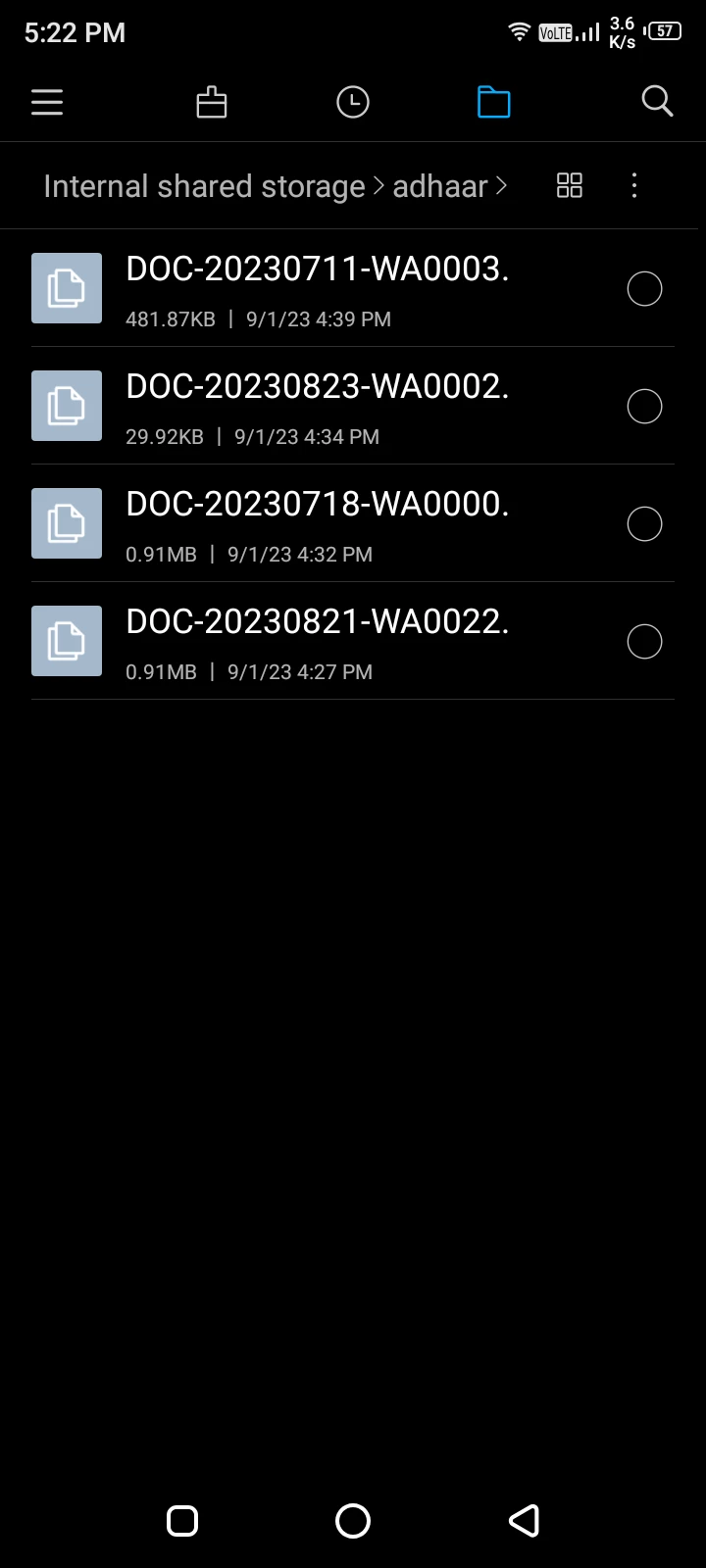Open file DOC-20230821-WA0022
Image resolution: width=706 pixels, height=1568 pixels.
pos(318,641)
